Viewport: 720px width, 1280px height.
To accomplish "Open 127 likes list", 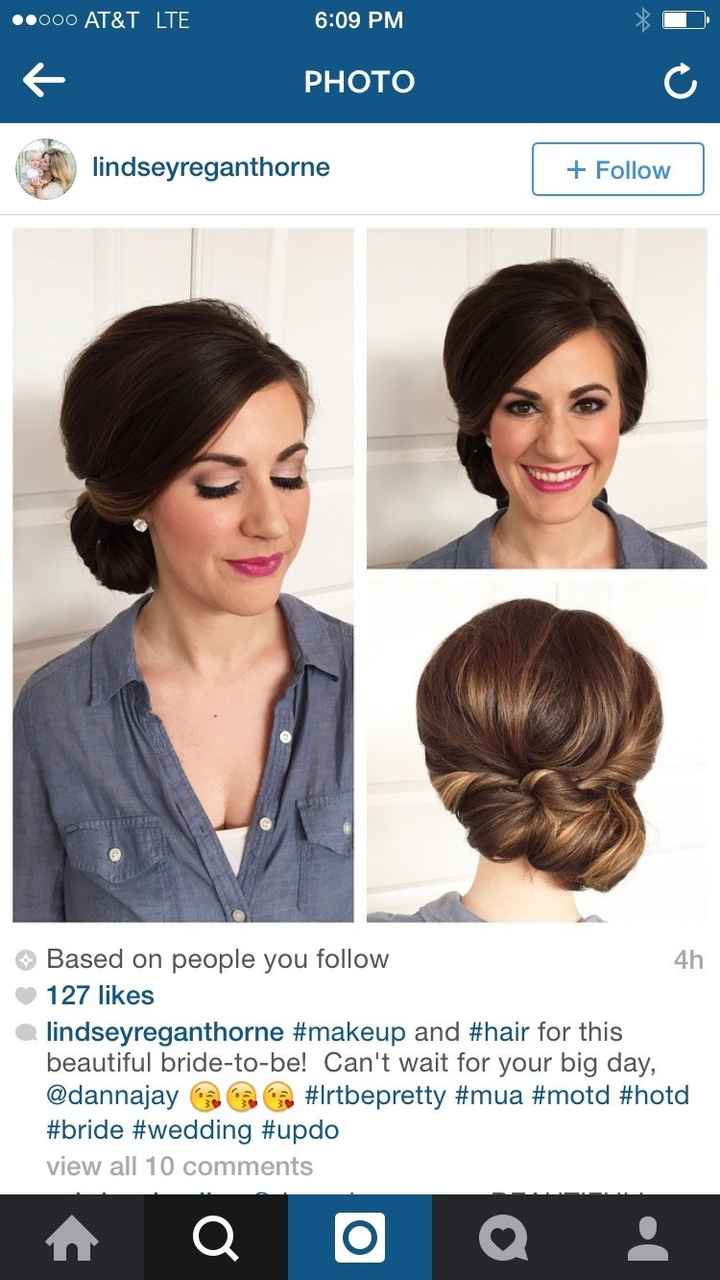I will tap(98, 995).
